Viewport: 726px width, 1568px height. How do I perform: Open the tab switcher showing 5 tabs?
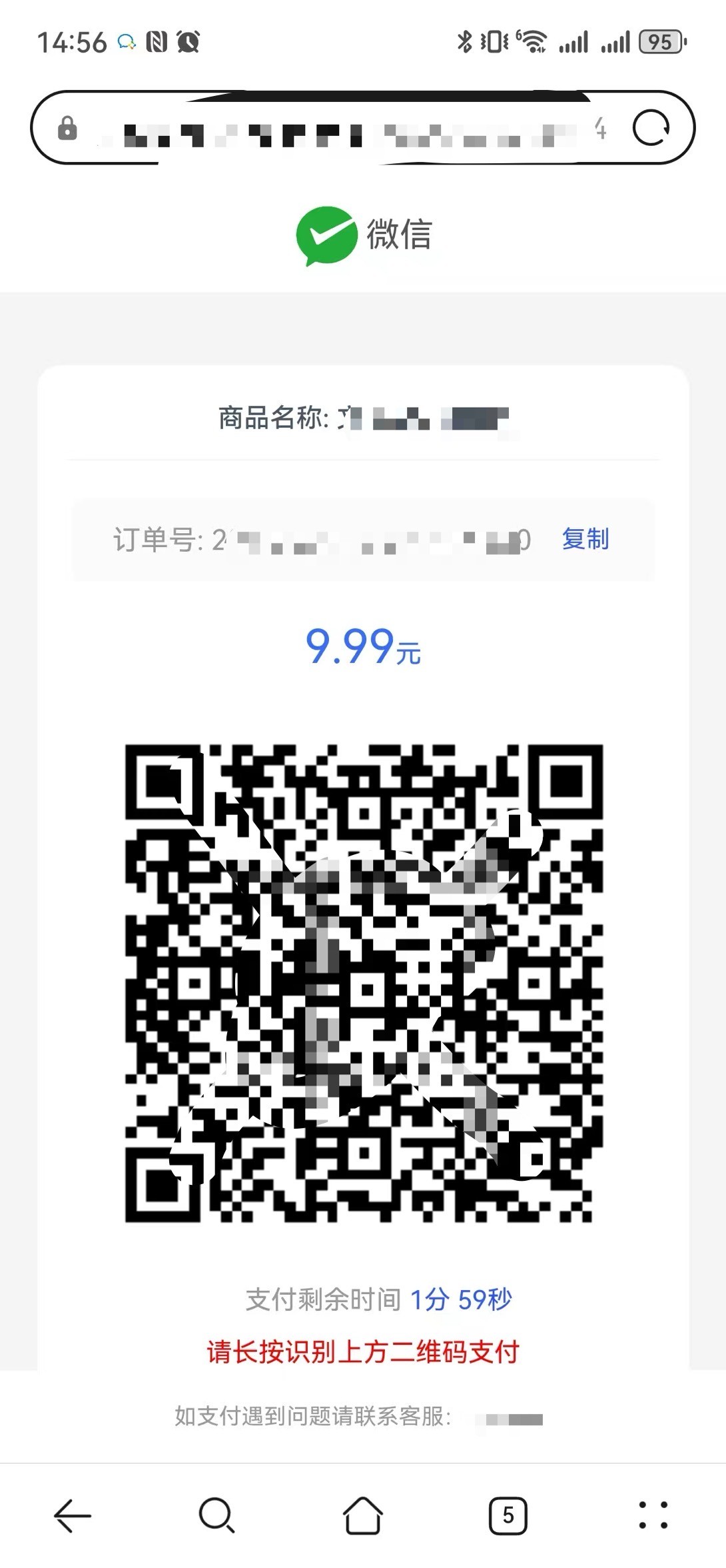tap(508, 1516)
